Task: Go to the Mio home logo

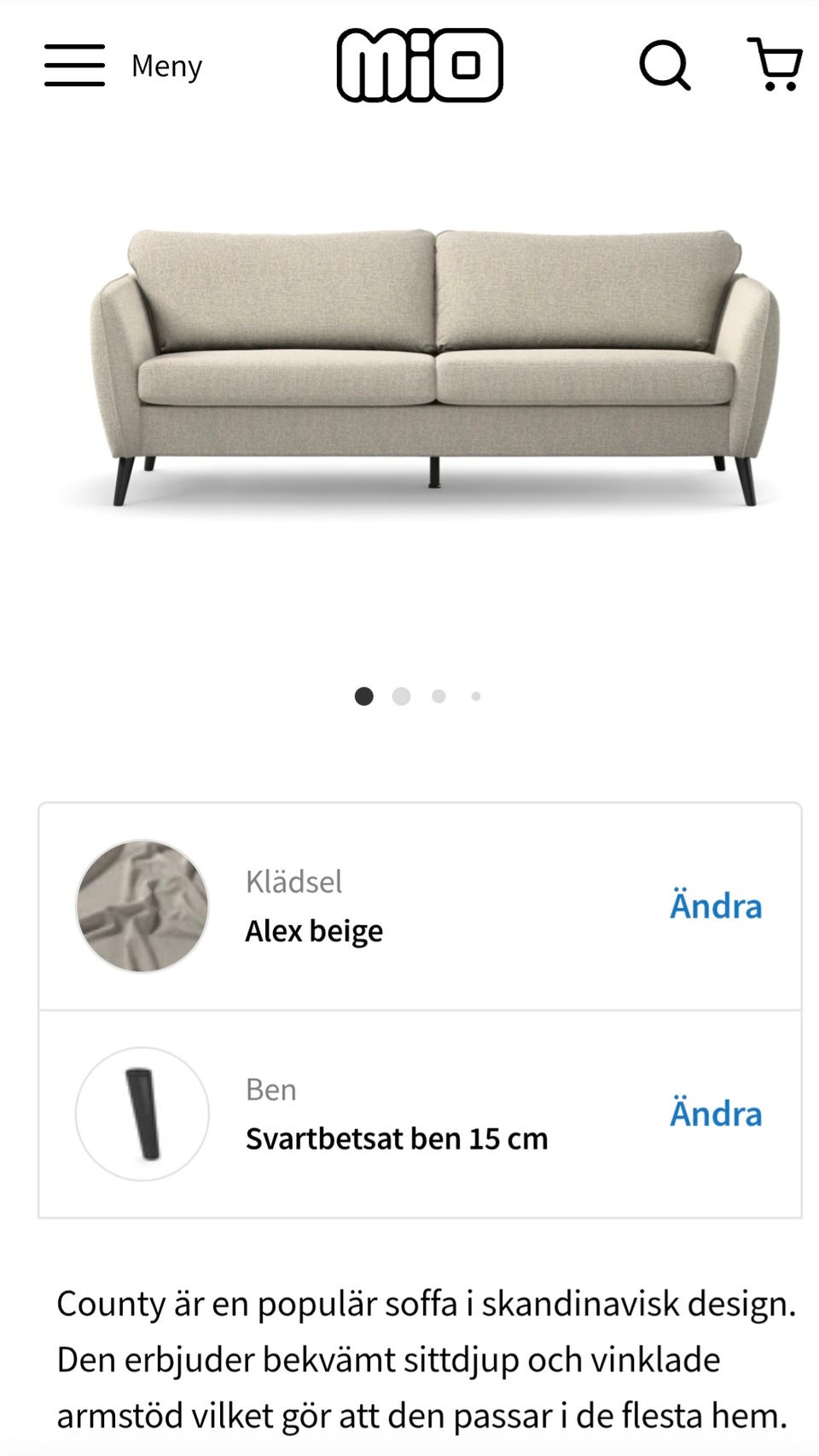Action: [x=420, y=65]
